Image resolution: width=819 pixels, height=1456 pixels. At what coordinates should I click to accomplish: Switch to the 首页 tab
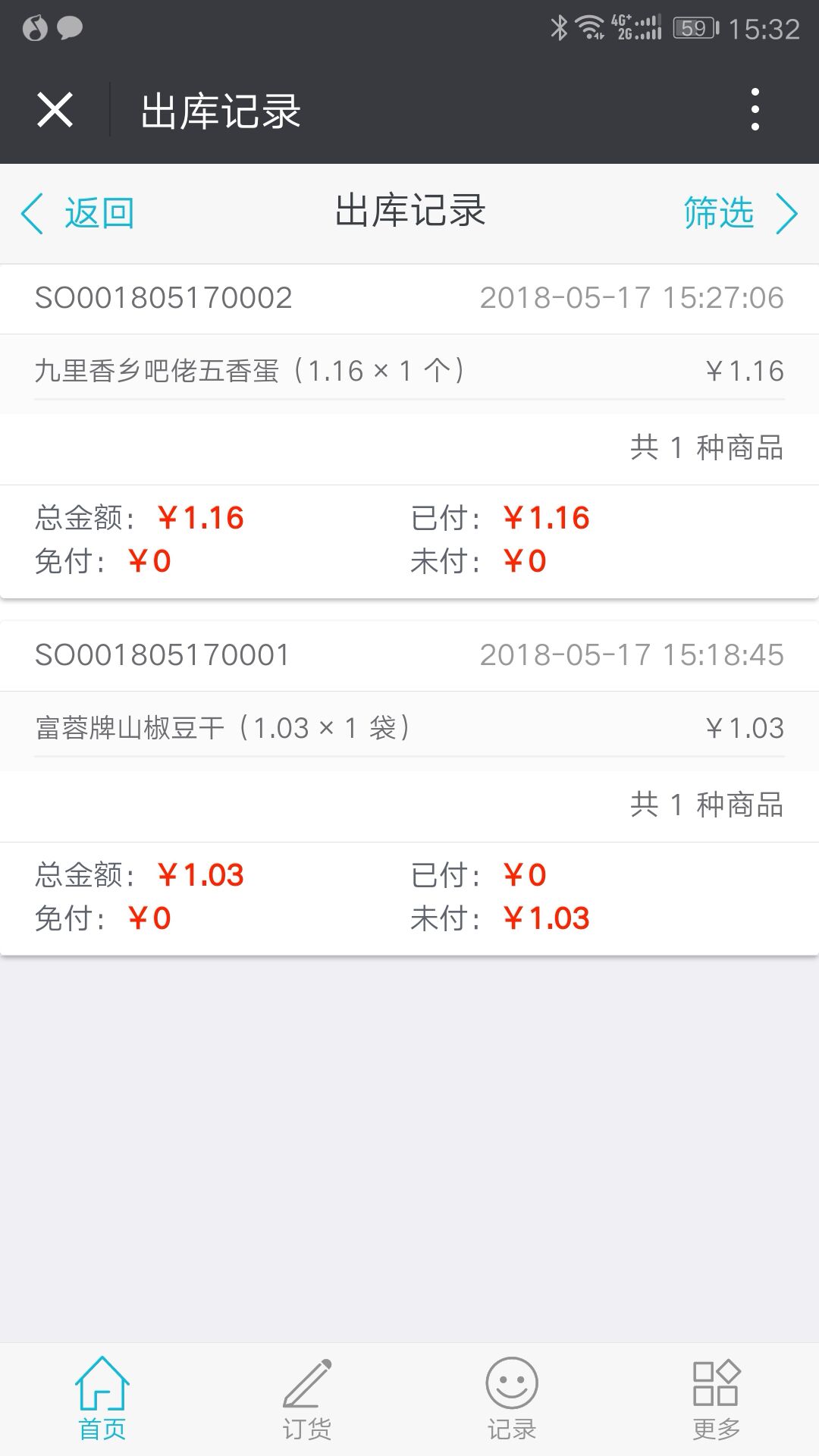tap(102, 1399)
